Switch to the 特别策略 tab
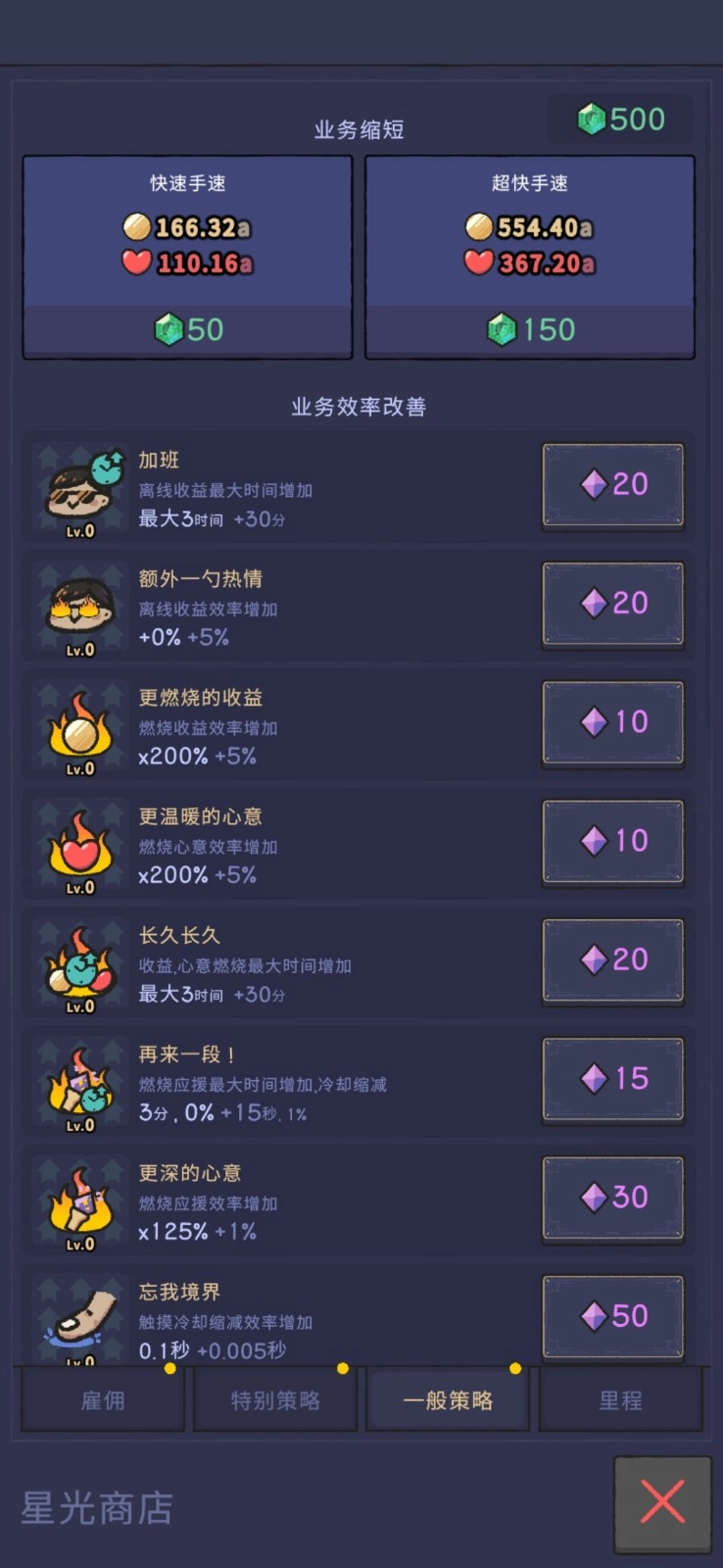 click(x=275, y=1400)
